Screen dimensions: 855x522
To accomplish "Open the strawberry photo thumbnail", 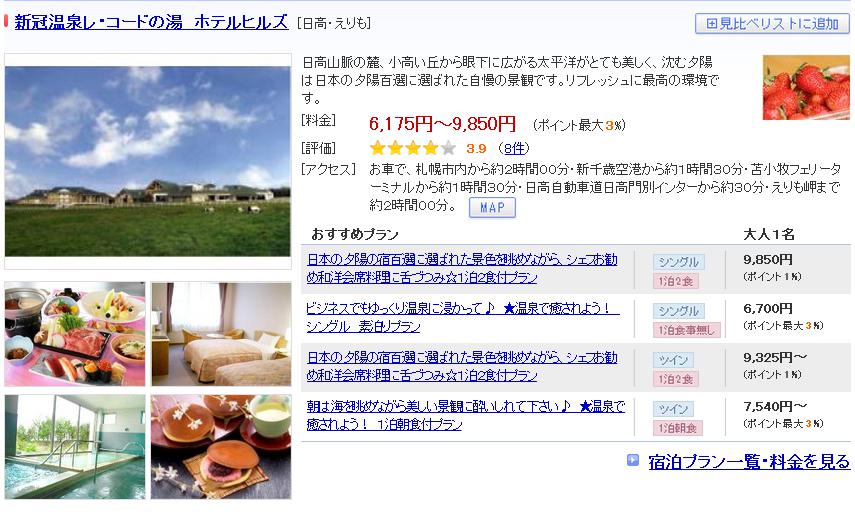I will coord(805,87).
